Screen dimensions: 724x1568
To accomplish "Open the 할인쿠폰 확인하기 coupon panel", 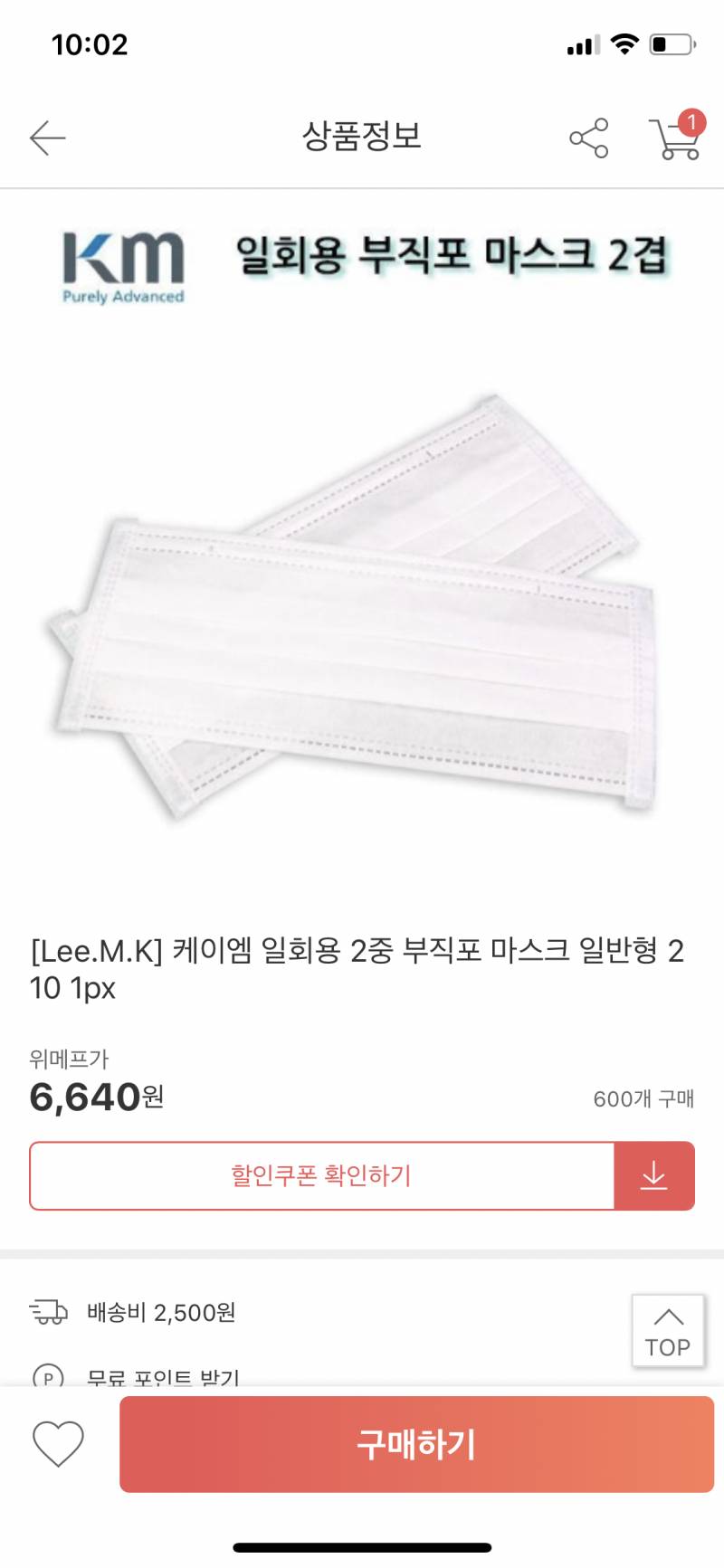I will pos(321,1175).
